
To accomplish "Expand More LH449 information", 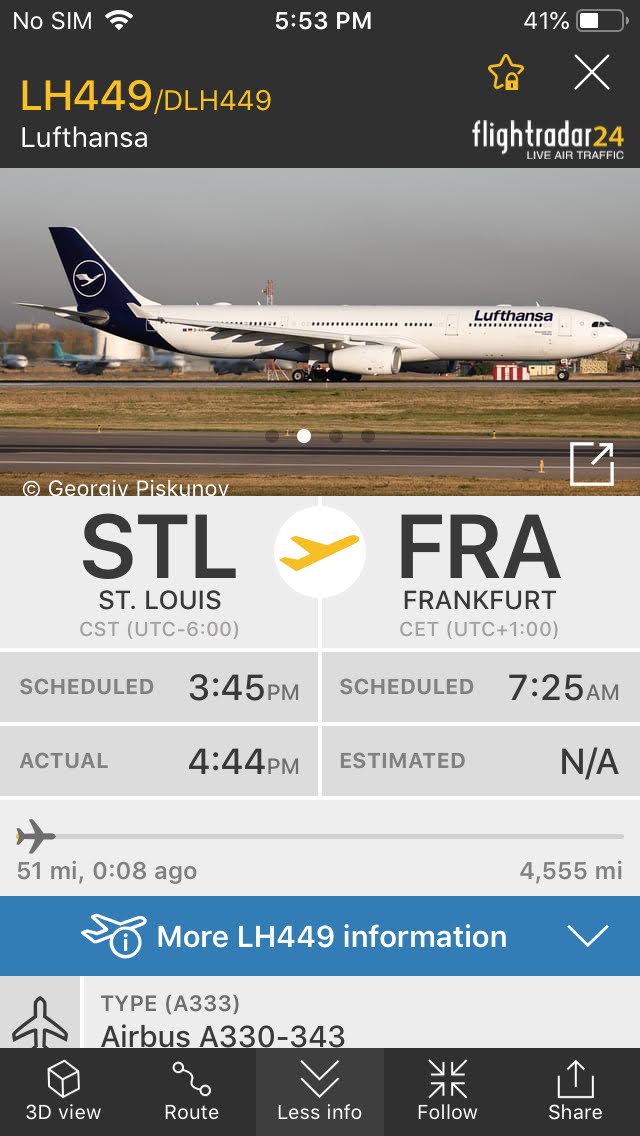I will [320, 936].
